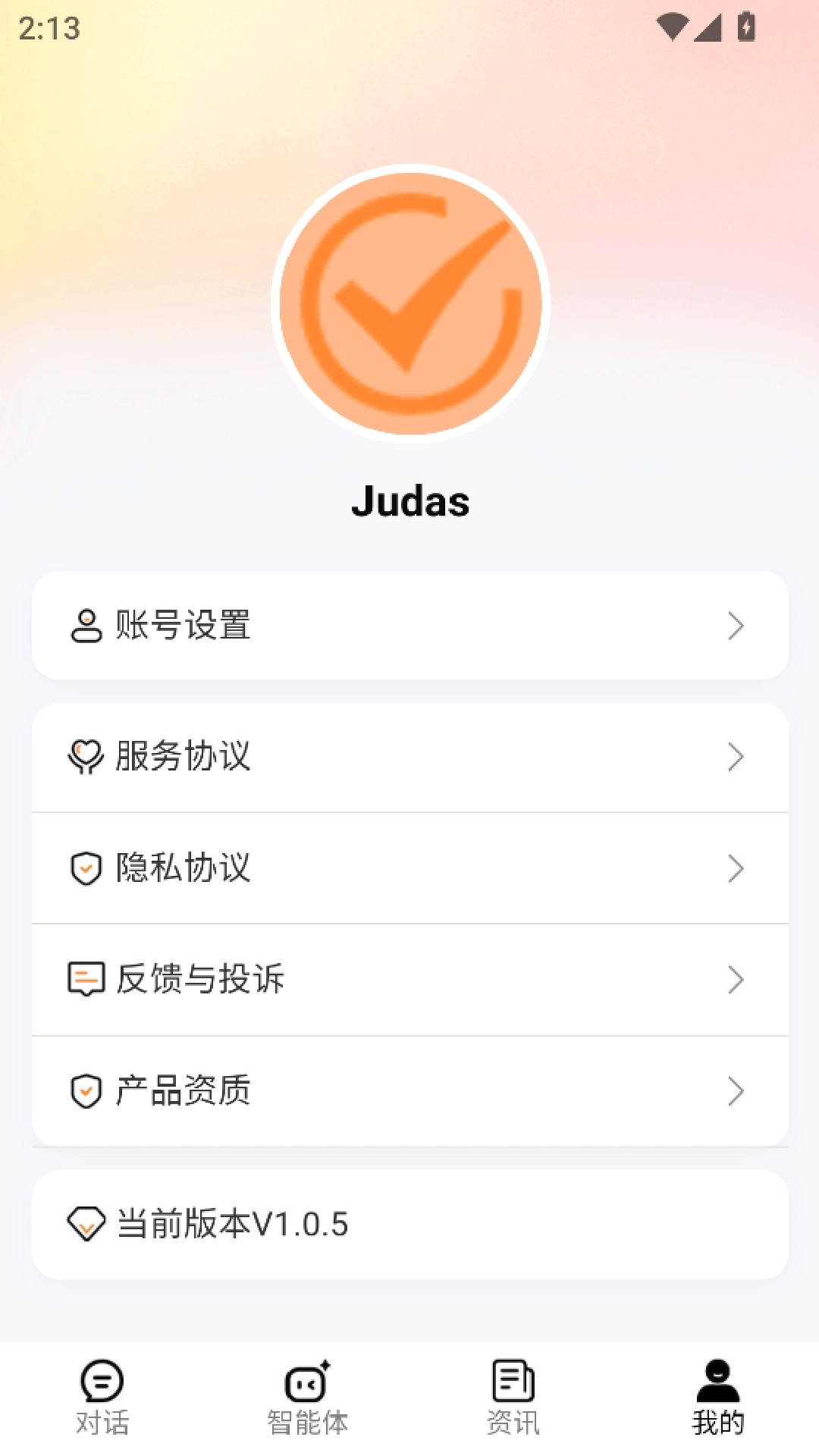The height and width of the screenshot is (1456, 819).
Task: Click the shield icon beside 隐私协议
Action: click(x=86, y=868)
